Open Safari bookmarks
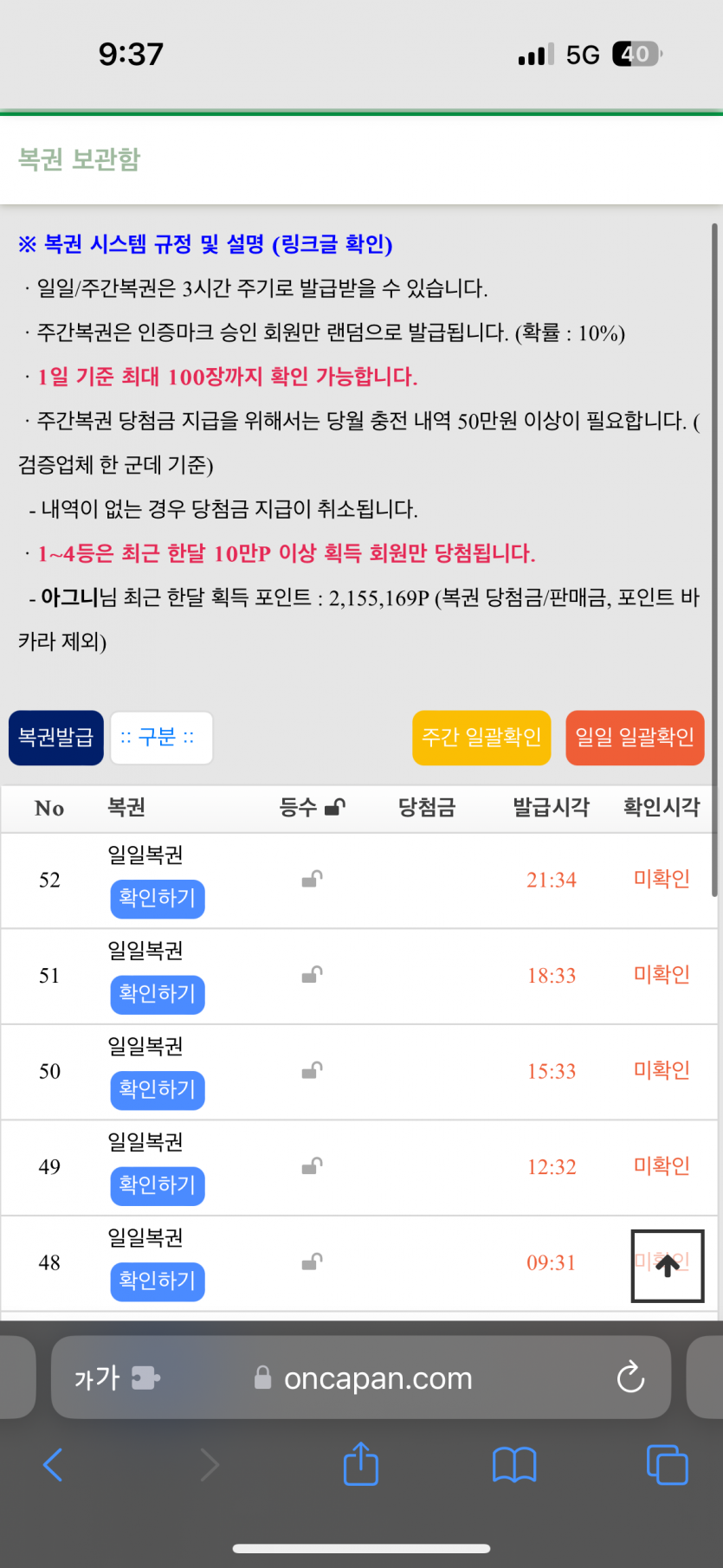The height and width of the screenshot is (1568, 723). pos(514,1465)
